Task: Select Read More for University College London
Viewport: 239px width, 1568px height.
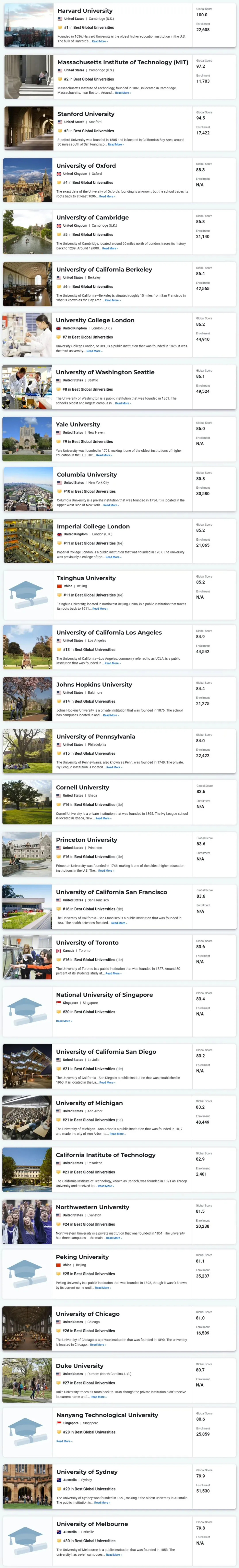Action: (x=94, y=351)
